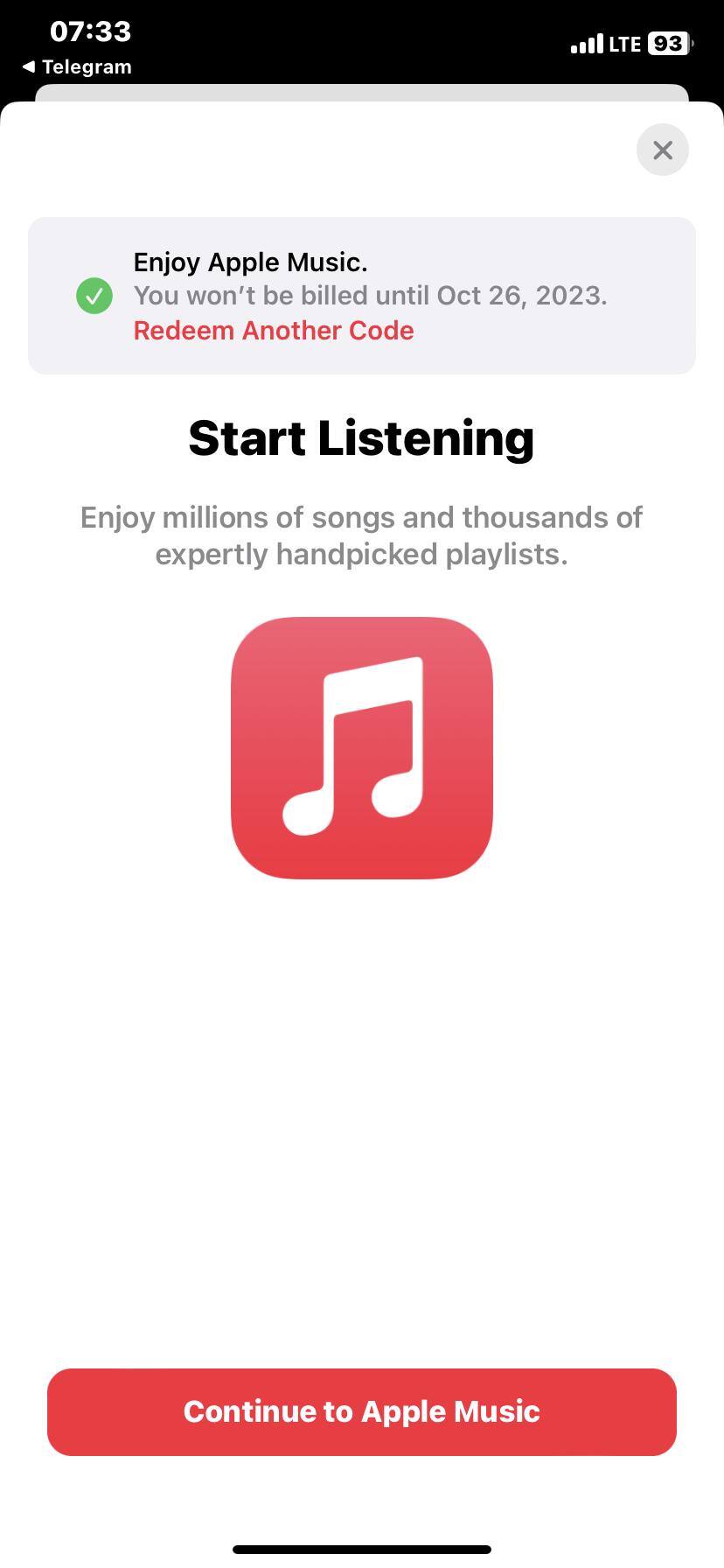Continue to Apple Music
This screenshot has width=724, height=1568.
(362, 1411)
